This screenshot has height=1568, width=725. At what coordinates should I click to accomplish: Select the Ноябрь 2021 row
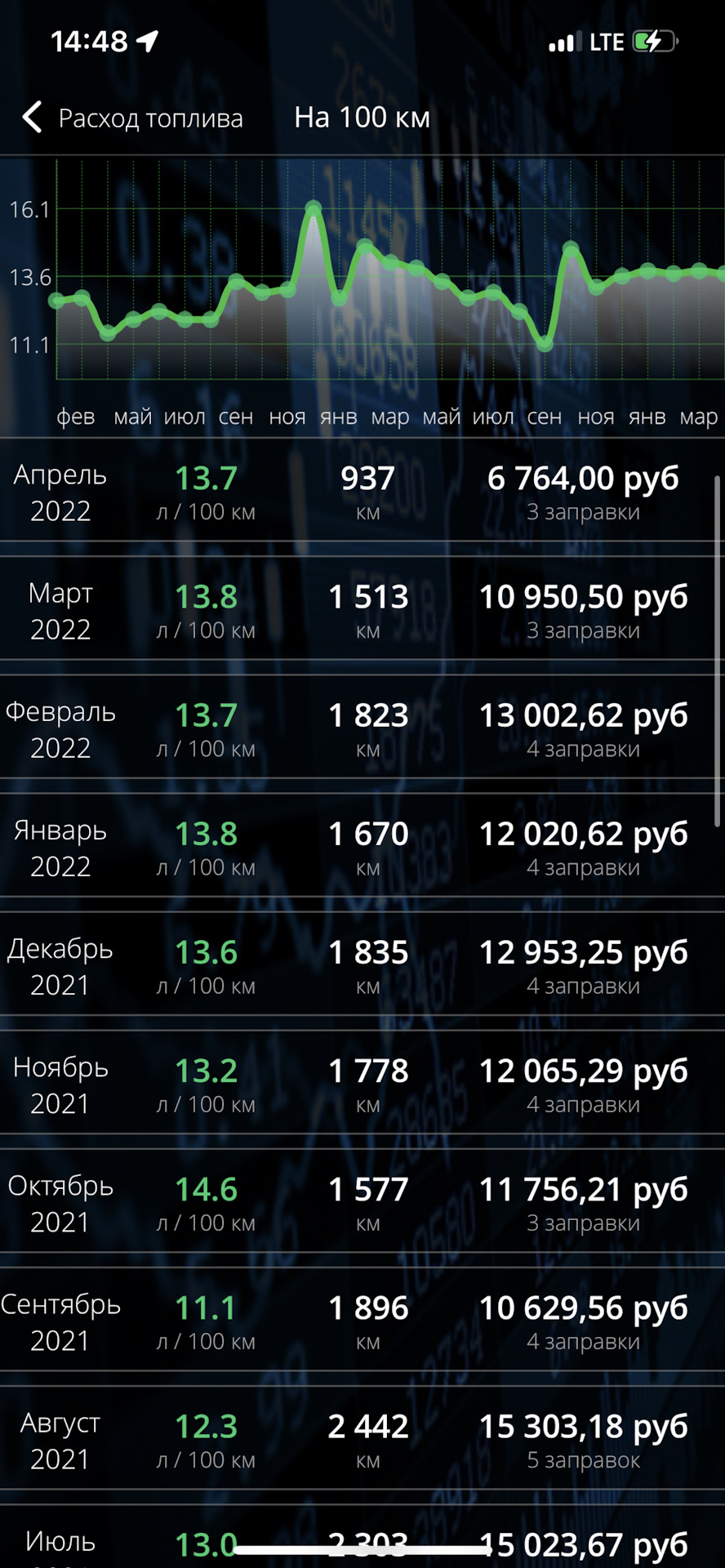point(362,1085)
